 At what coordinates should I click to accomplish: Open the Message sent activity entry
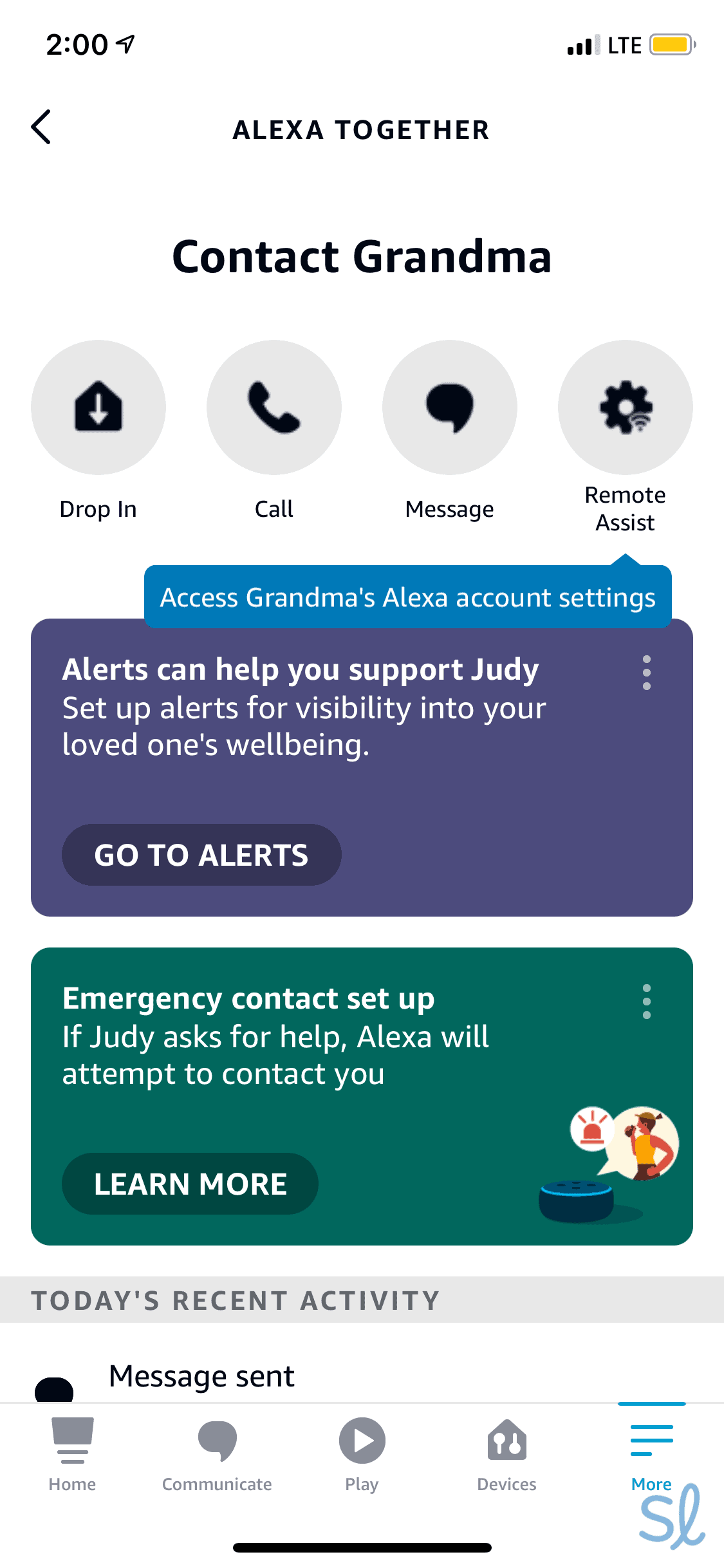[x=201, y=1377]
